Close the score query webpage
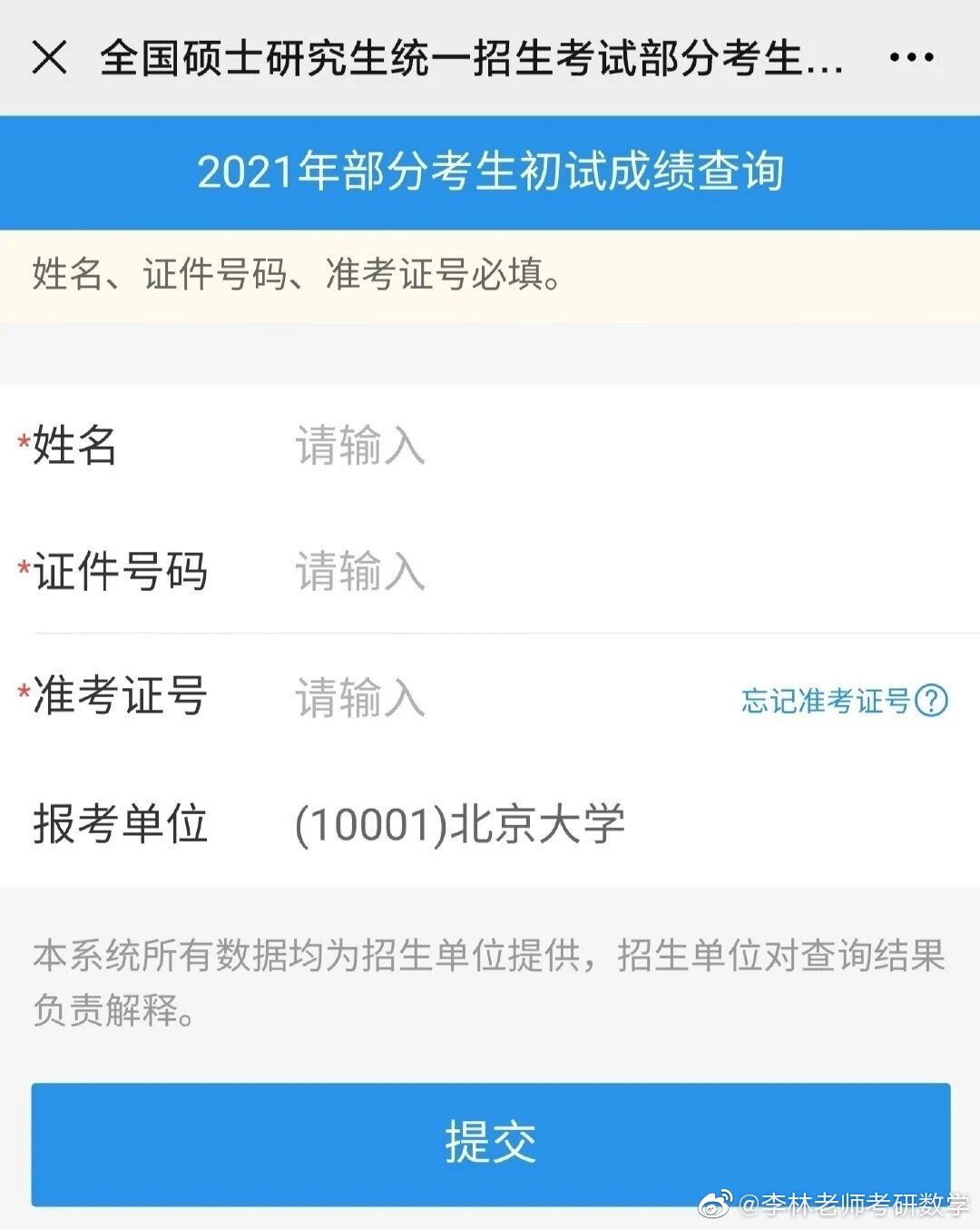The width and height of the screenshot is (980, 1229). click(49, 58)
